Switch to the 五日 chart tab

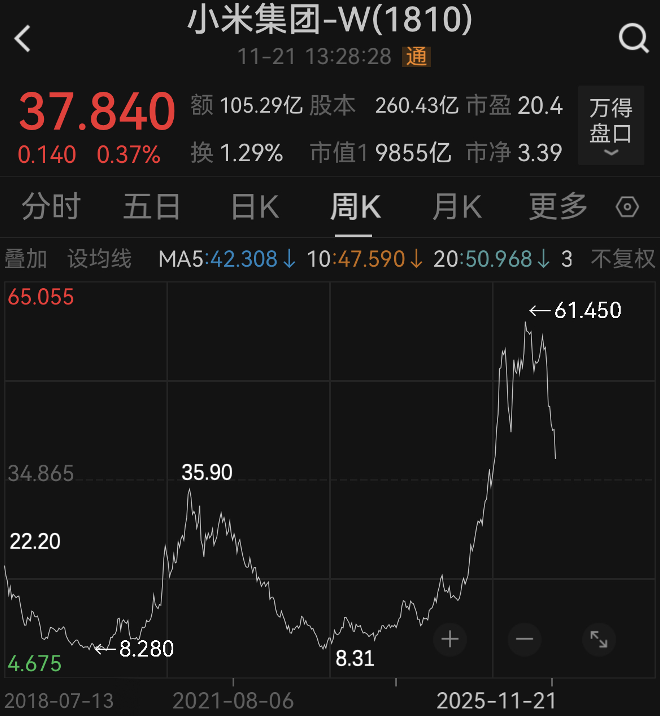(x=152, y=207)
